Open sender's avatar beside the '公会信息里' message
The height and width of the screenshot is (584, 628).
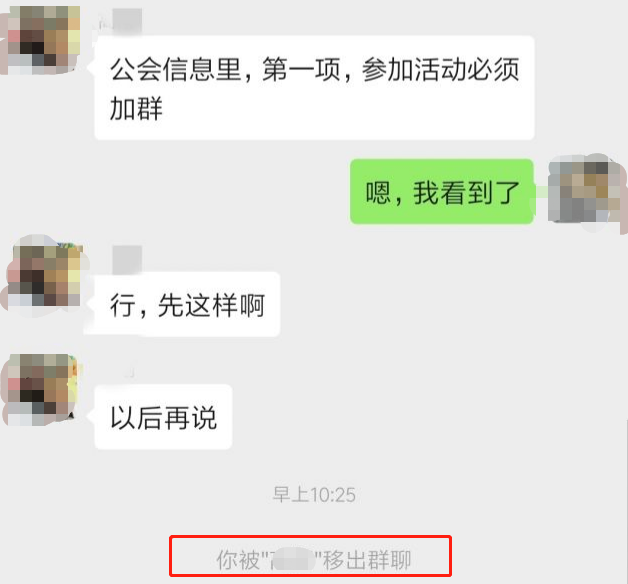(x=42, y=42)
